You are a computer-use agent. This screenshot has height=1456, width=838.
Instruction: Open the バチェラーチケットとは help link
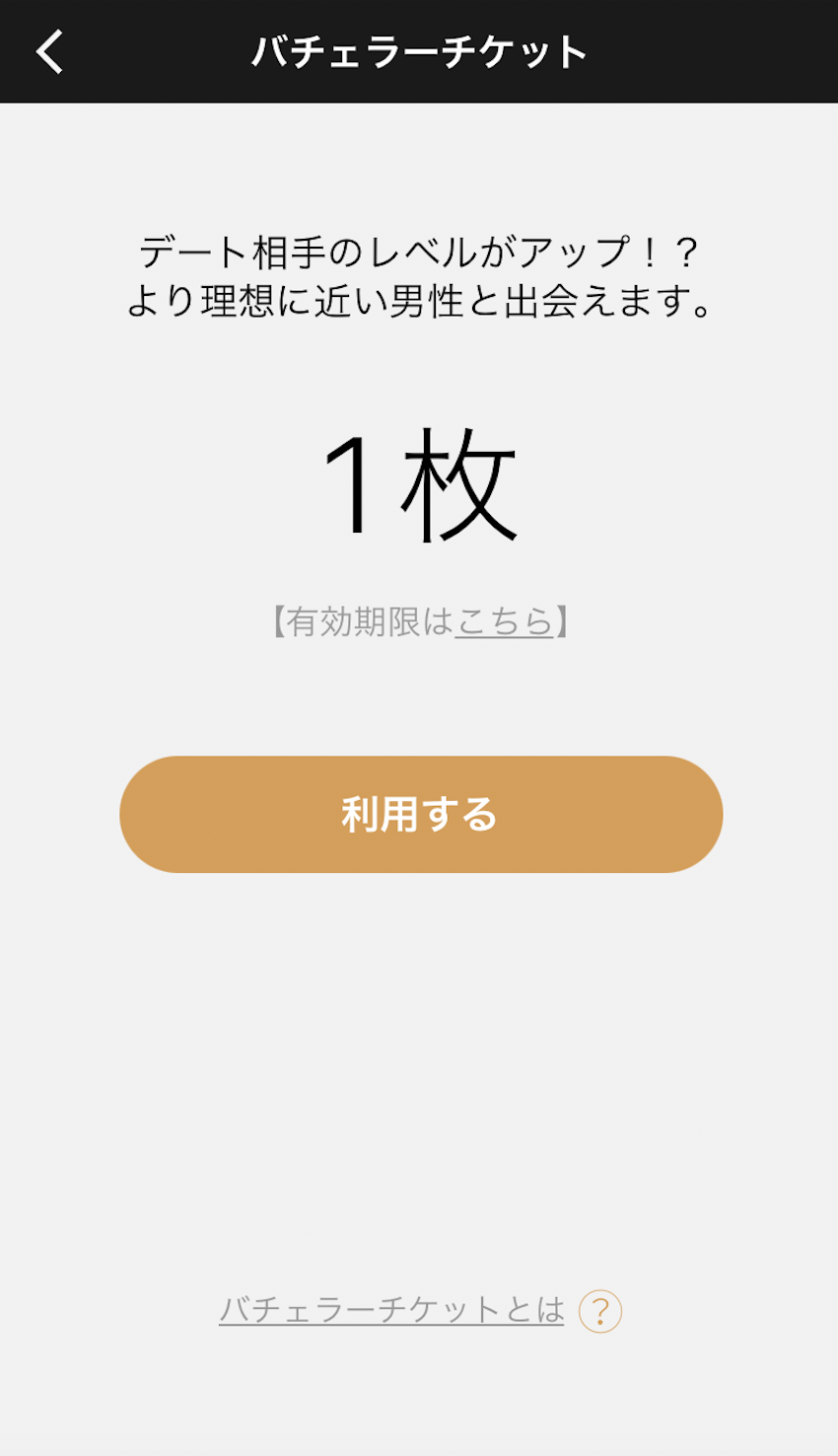click(391, 1310)
